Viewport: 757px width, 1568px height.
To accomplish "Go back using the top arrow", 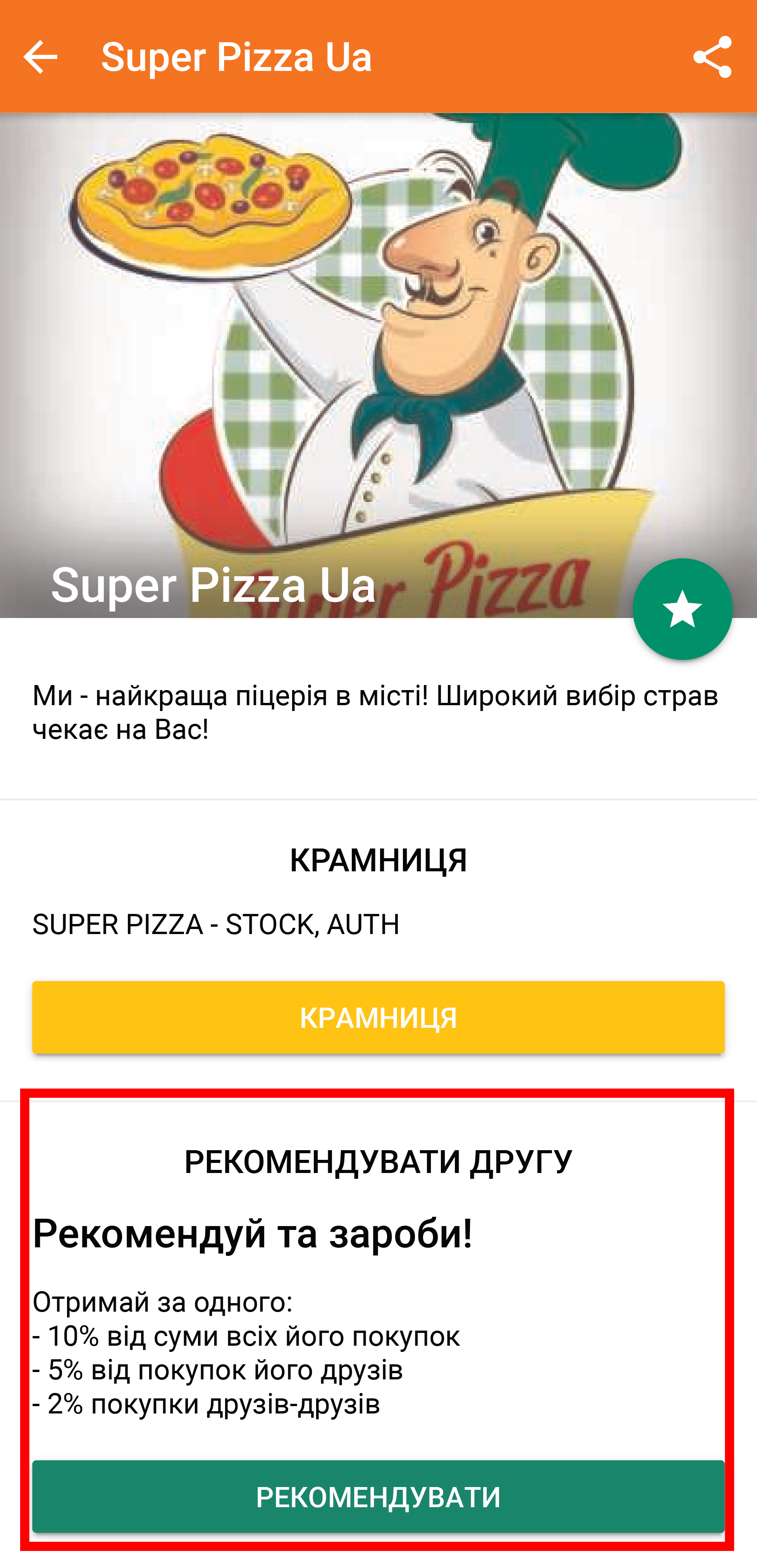I will [40, 57].
